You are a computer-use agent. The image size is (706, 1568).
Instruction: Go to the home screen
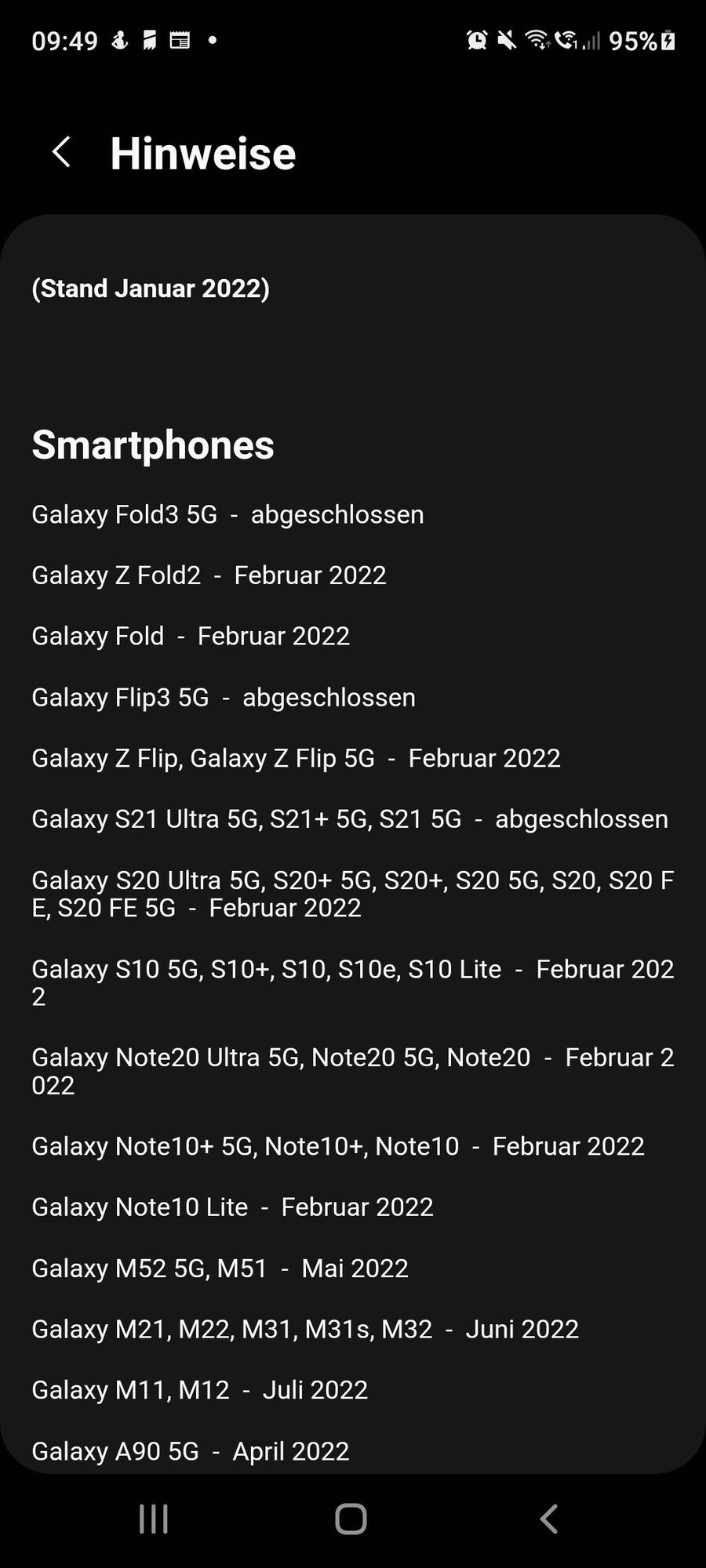(x=351, y=1519)
